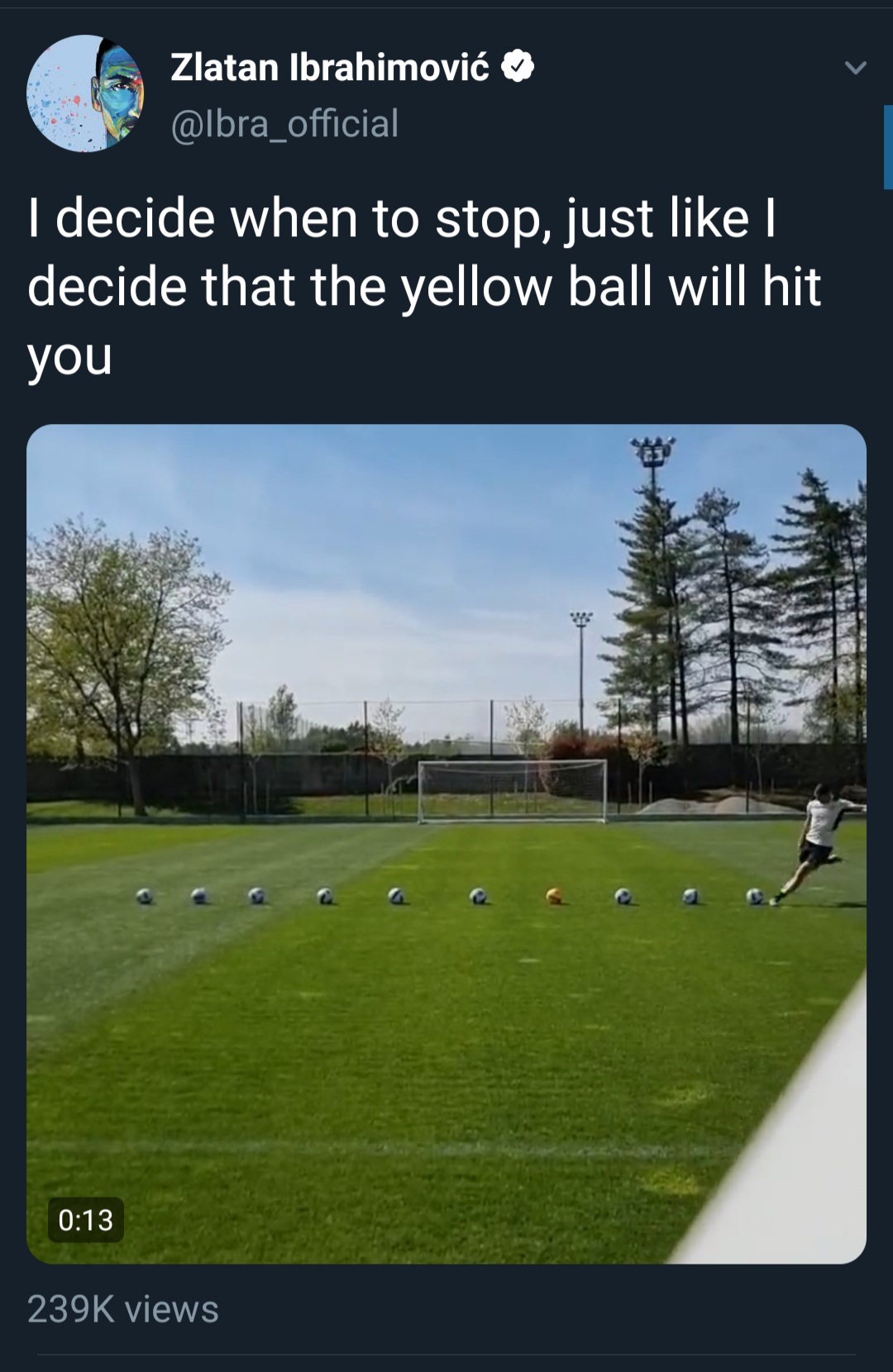Screen dimensions: 893x1372
Task: Open Zlatan Ibrahimović's profile picture
Action: (85, 93)
